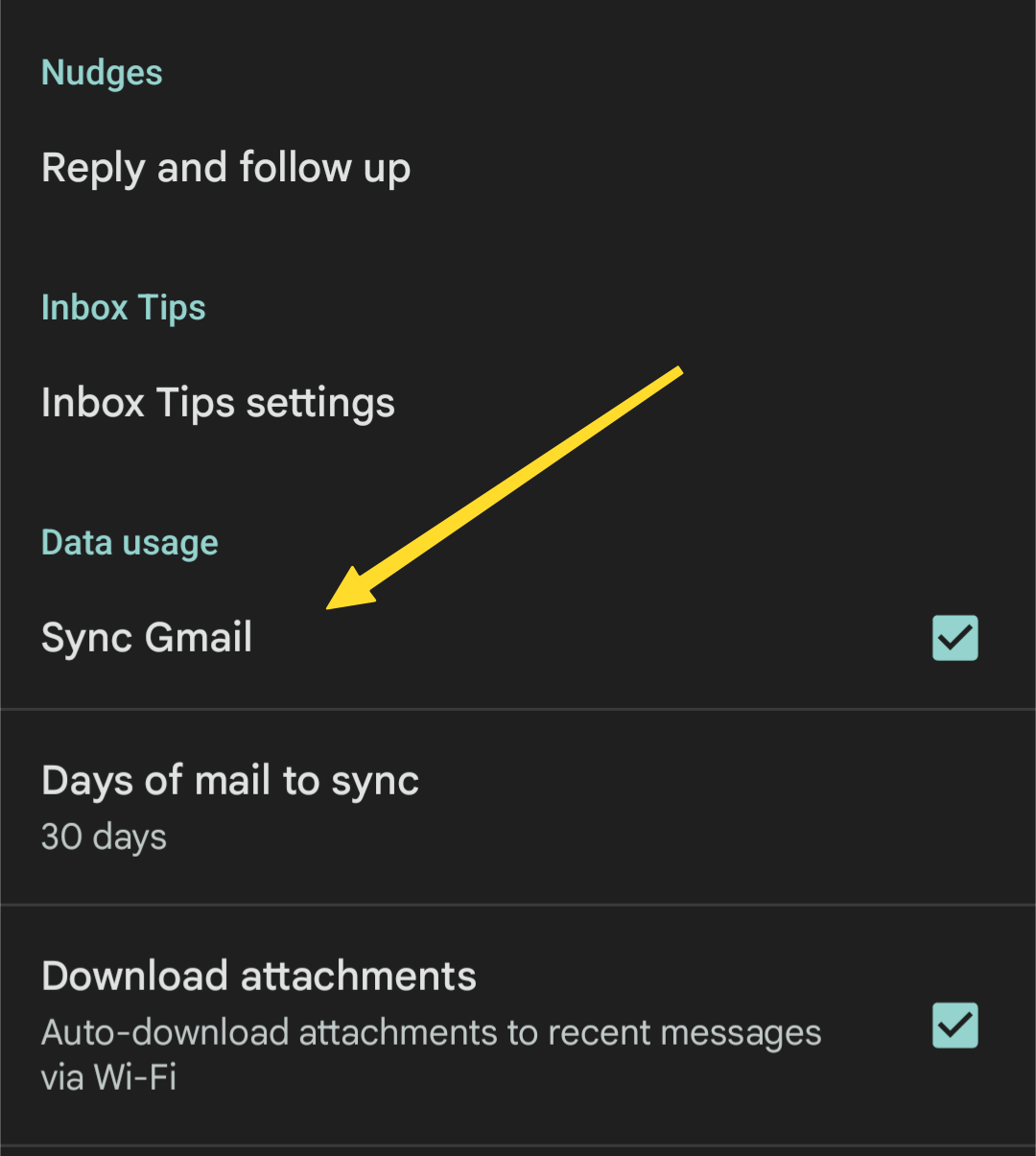Tap the checked Sync Gmail checkmark
The image size is (1036, 1156).
(954, 637)
